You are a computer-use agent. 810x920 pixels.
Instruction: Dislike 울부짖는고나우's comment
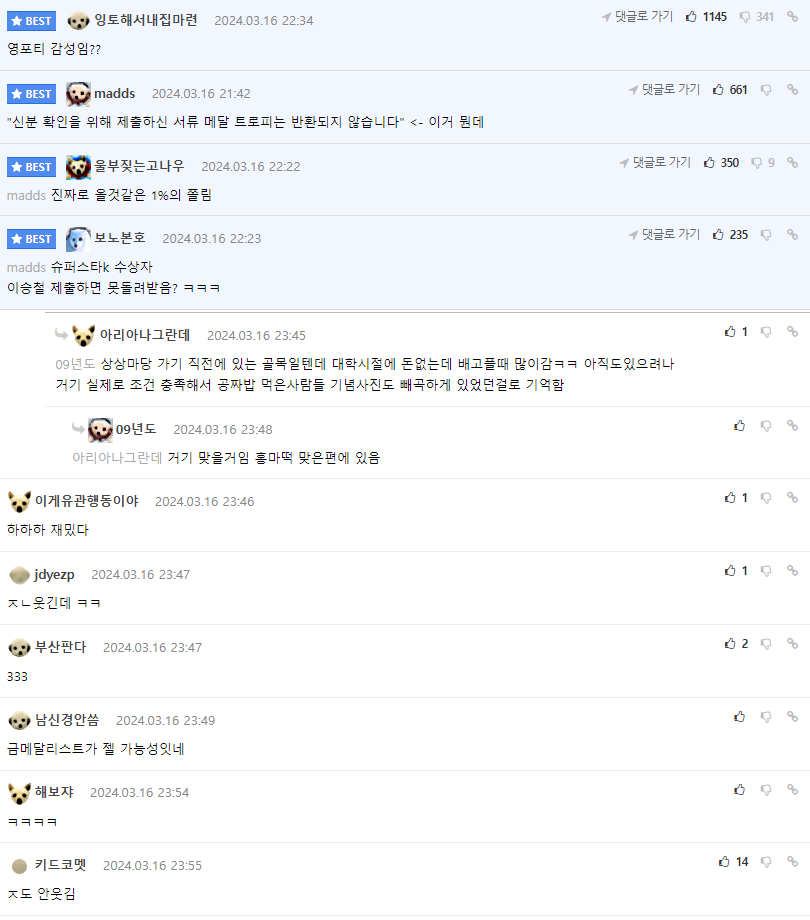click(x=757, y=162)
